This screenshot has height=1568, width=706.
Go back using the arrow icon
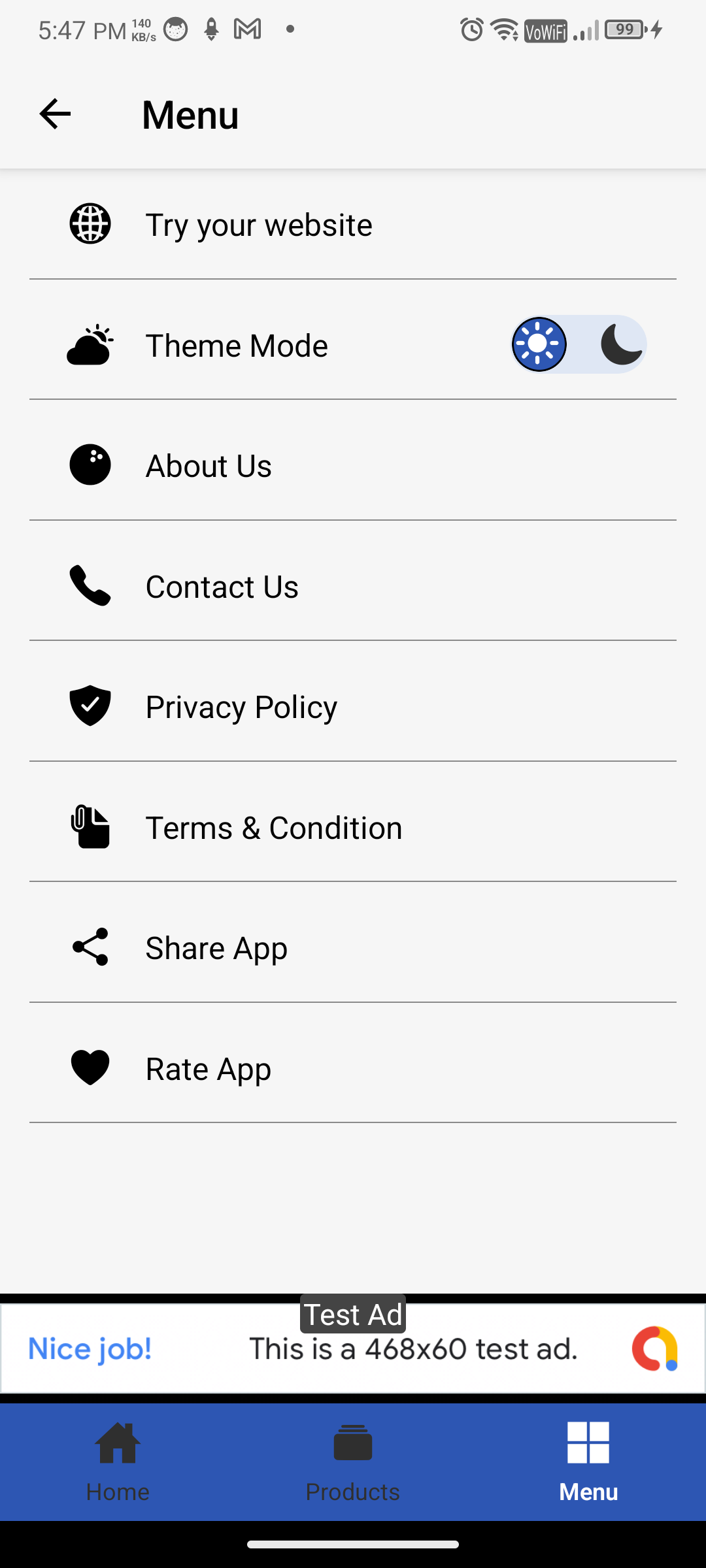(x=55, y=114)
